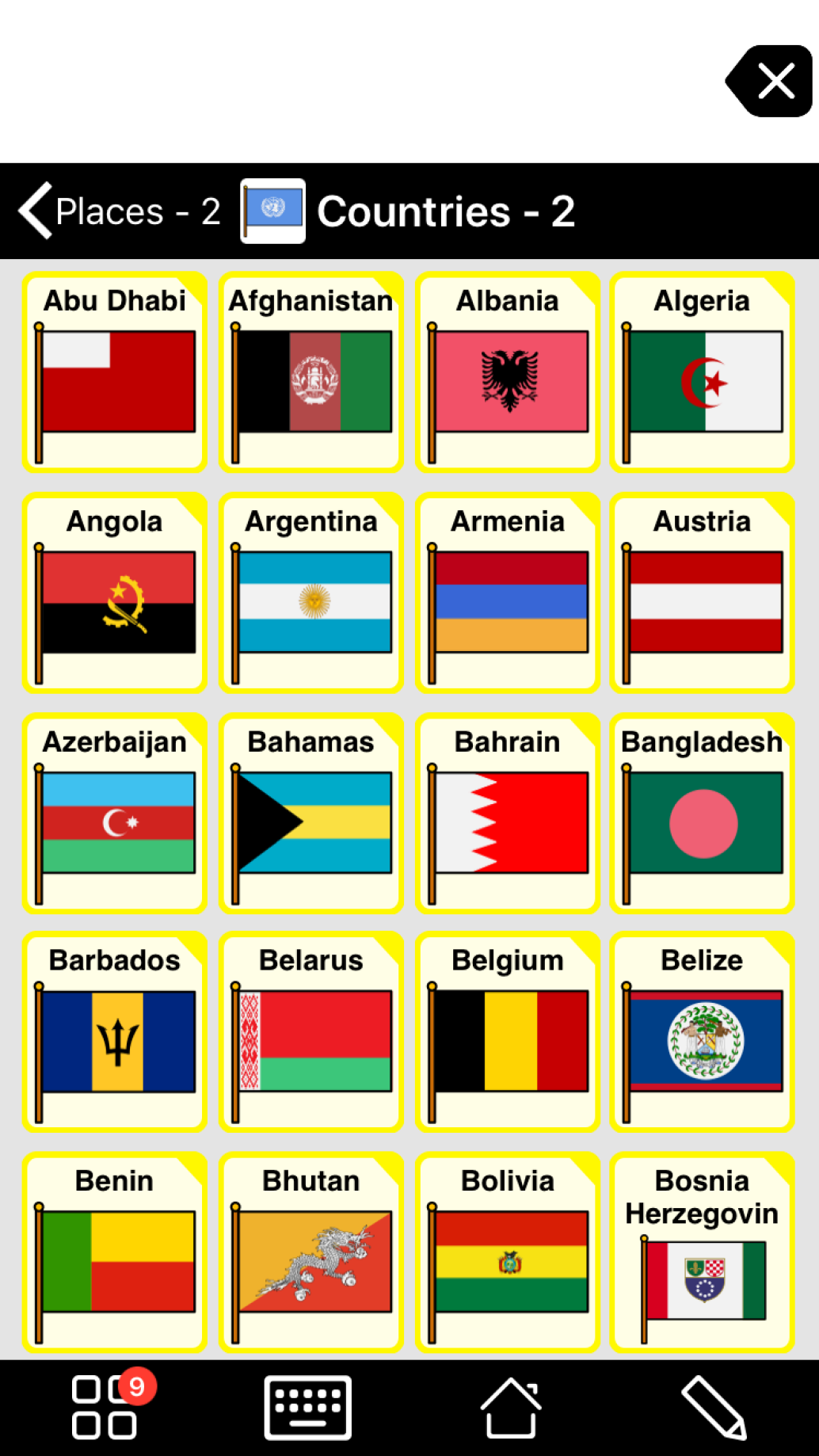The width and height of the screenshot is (819, 1456).
Task: Tap the Bangladesh tile
Action: click(702, 813)
